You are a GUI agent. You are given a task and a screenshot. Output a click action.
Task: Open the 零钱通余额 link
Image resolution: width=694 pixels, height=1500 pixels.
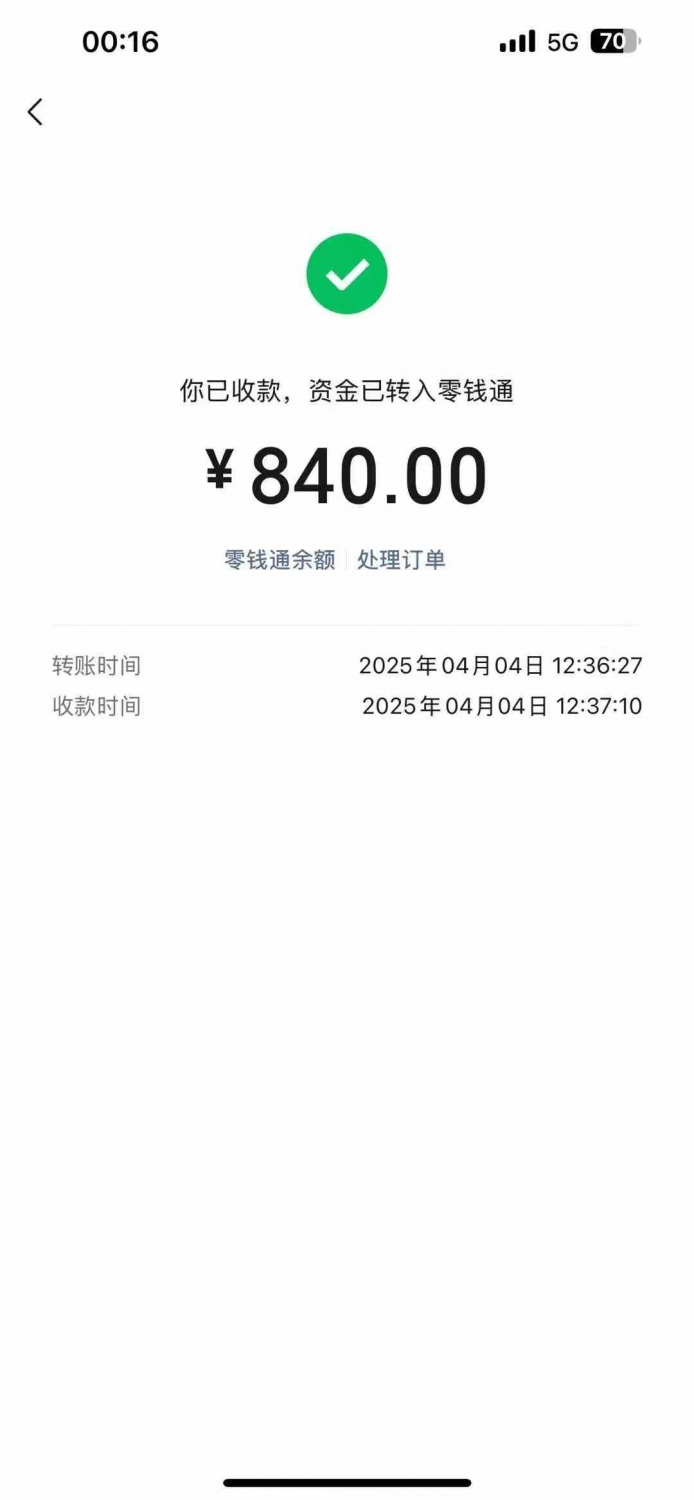[x=279, y=560]
